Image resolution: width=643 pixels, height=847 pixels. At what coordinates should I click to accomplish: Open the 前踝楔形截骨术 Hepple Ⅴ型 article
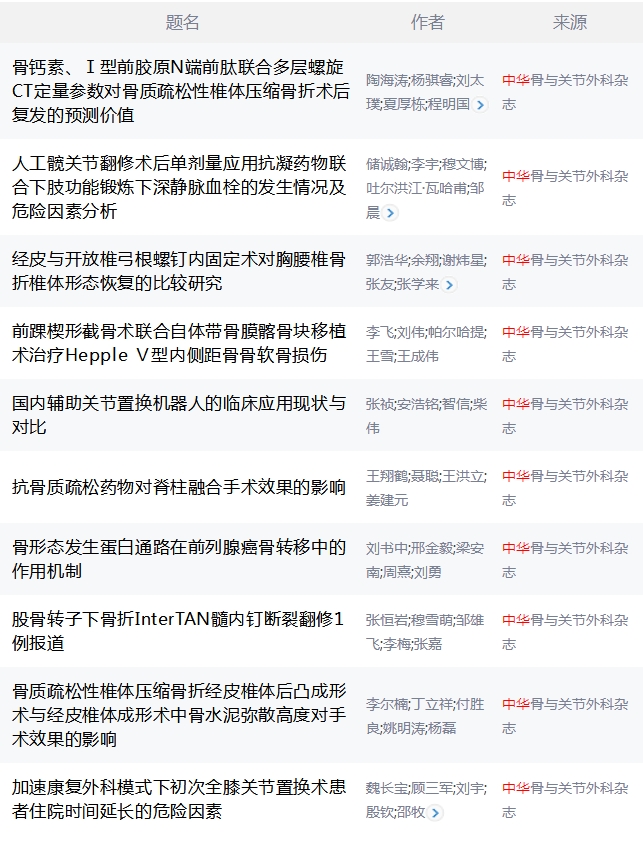180,343
